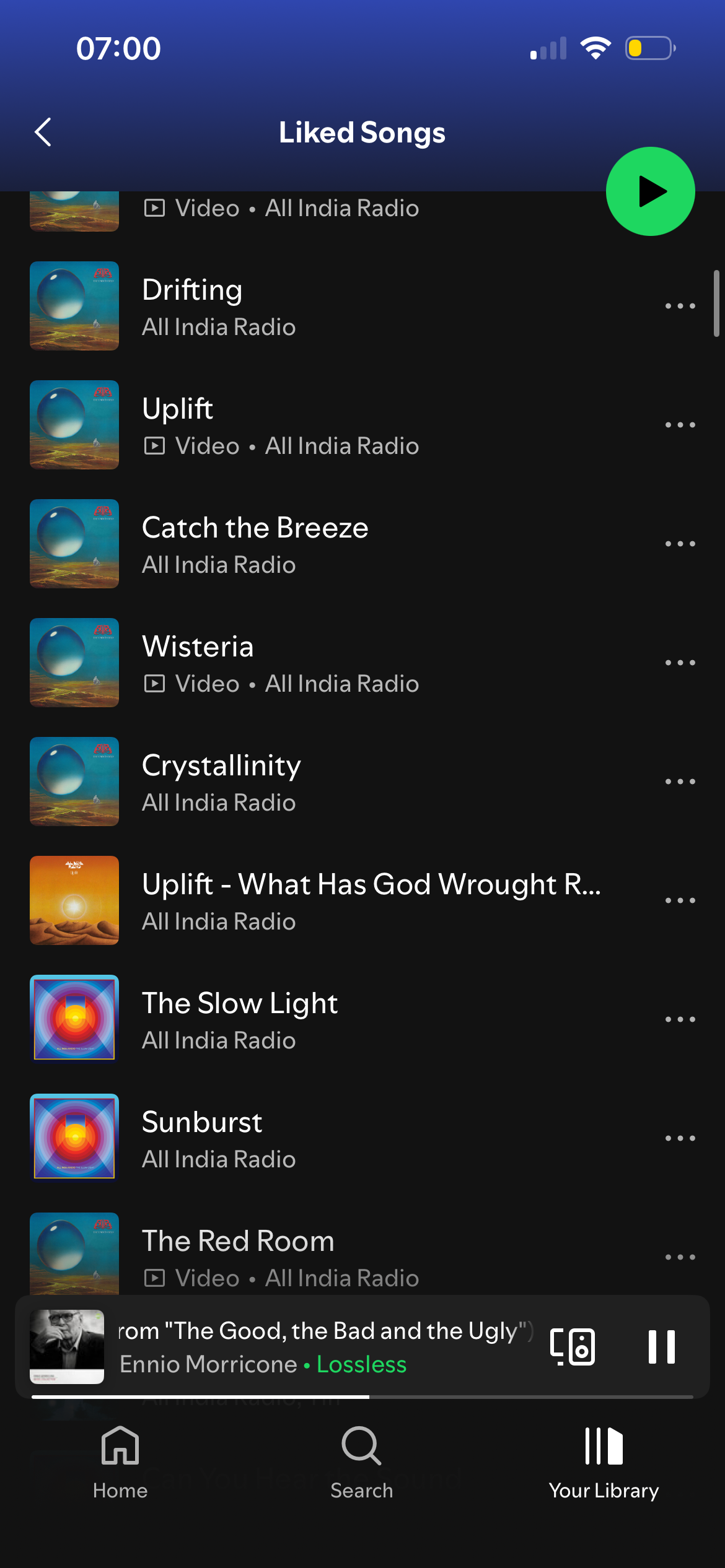The width and height of the screenshot is (725, 1568).
Task: Open the connect to device picker
Action: 573,1347
